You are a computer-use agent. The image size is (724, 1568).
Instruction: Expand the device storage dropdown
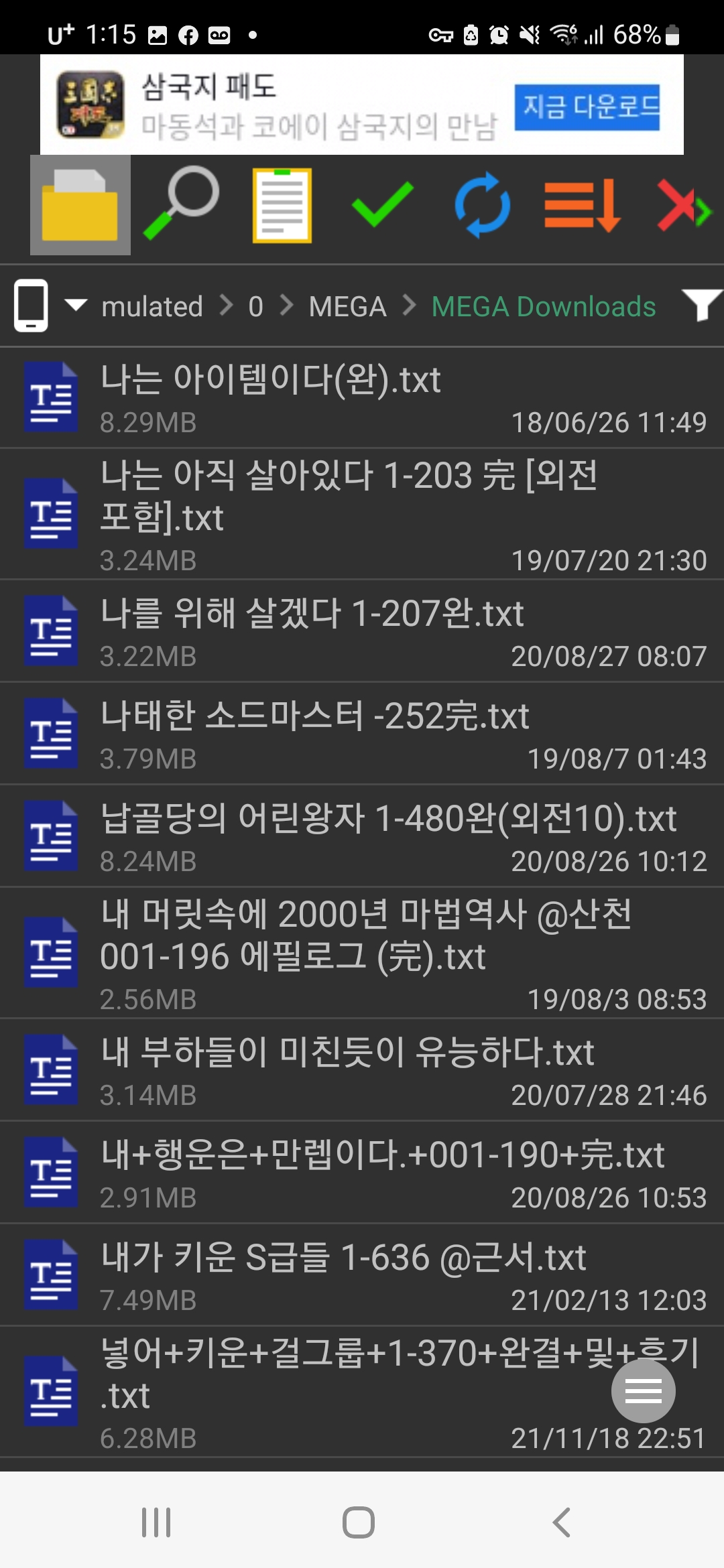click(75, 306)
